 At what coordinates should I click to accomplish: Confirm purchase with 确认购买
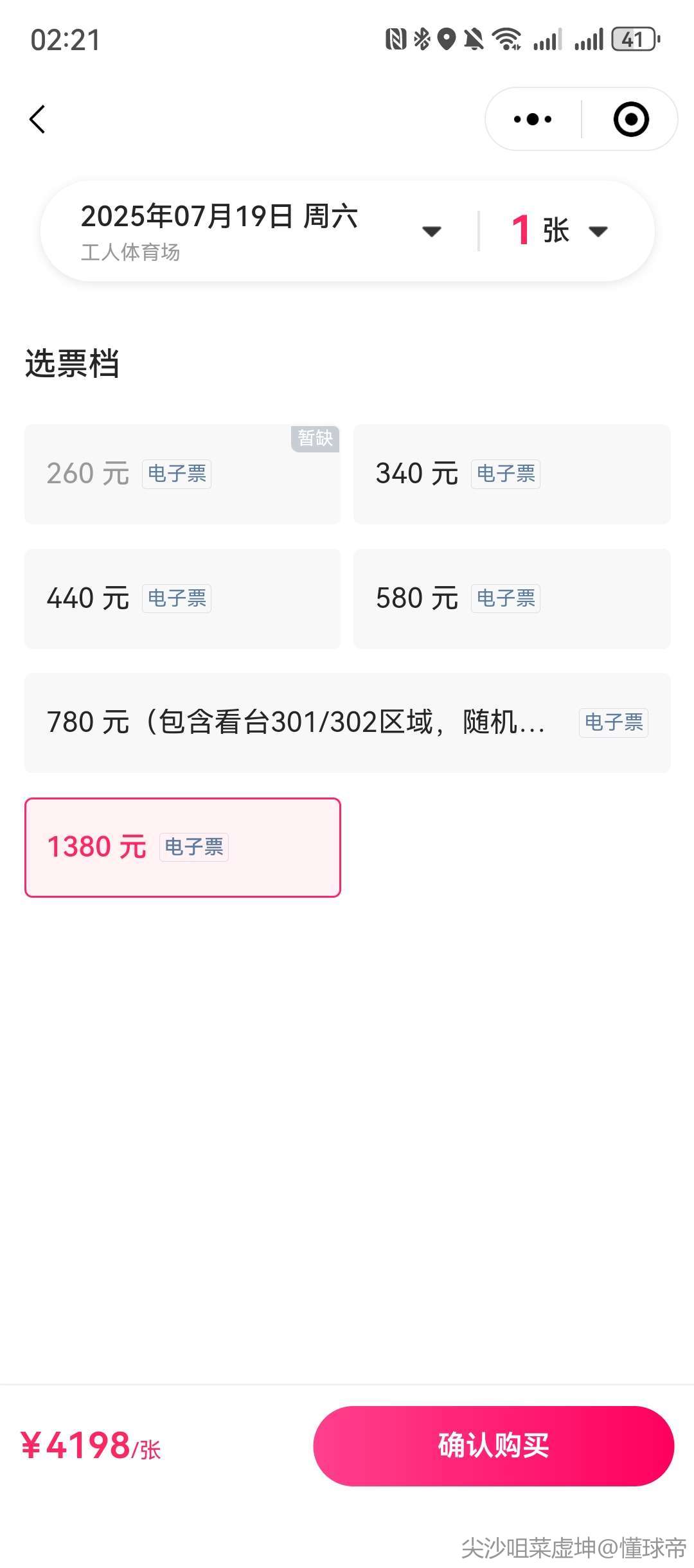click(x=494, y=1445)
